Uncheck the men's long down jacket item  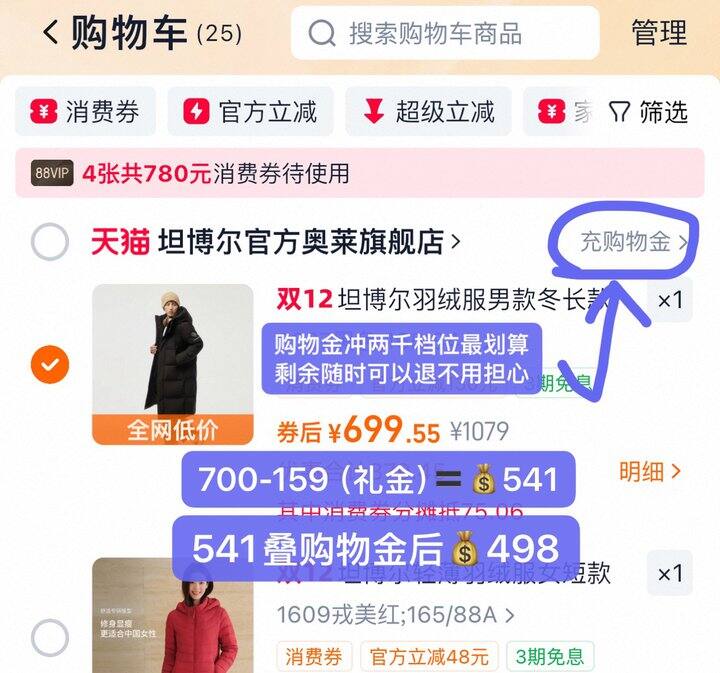click(x=50, y=364)
